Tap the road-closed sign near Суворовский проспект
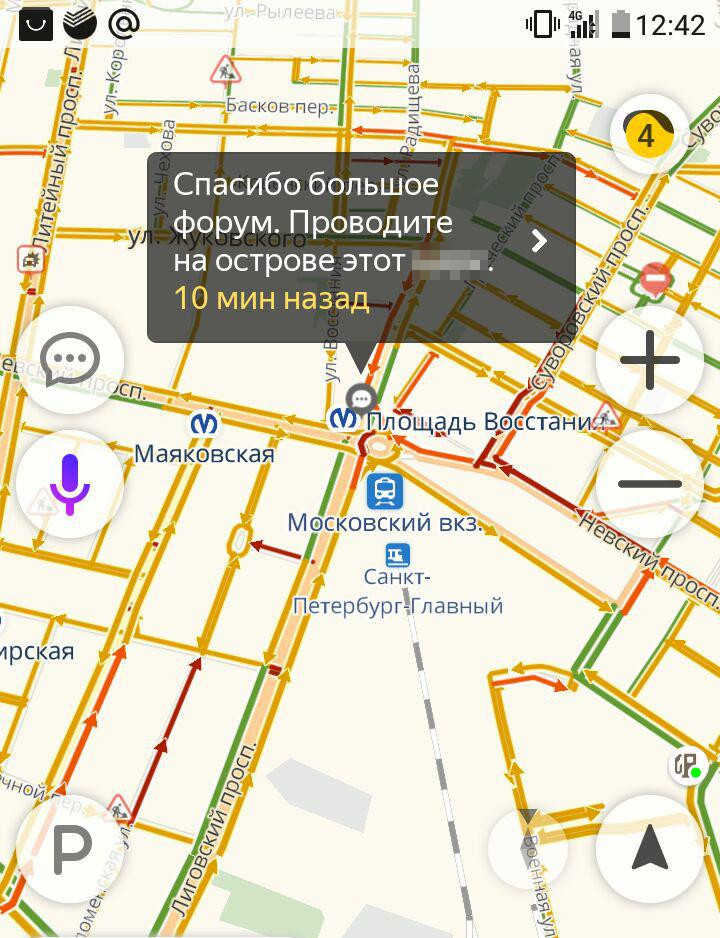720x938 pixels. [655, 278]
